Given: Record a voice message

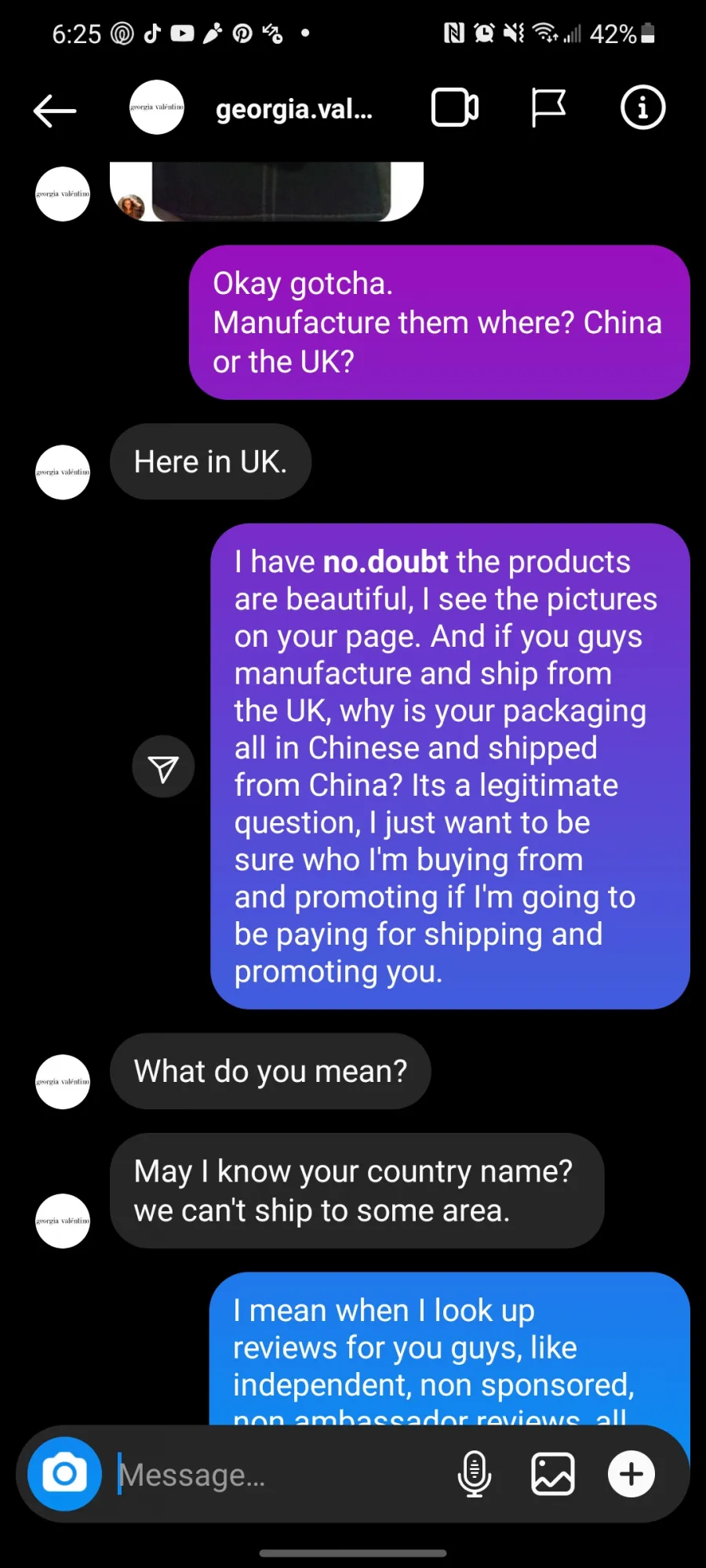Looking at the screenshot, I should 475,1474.
